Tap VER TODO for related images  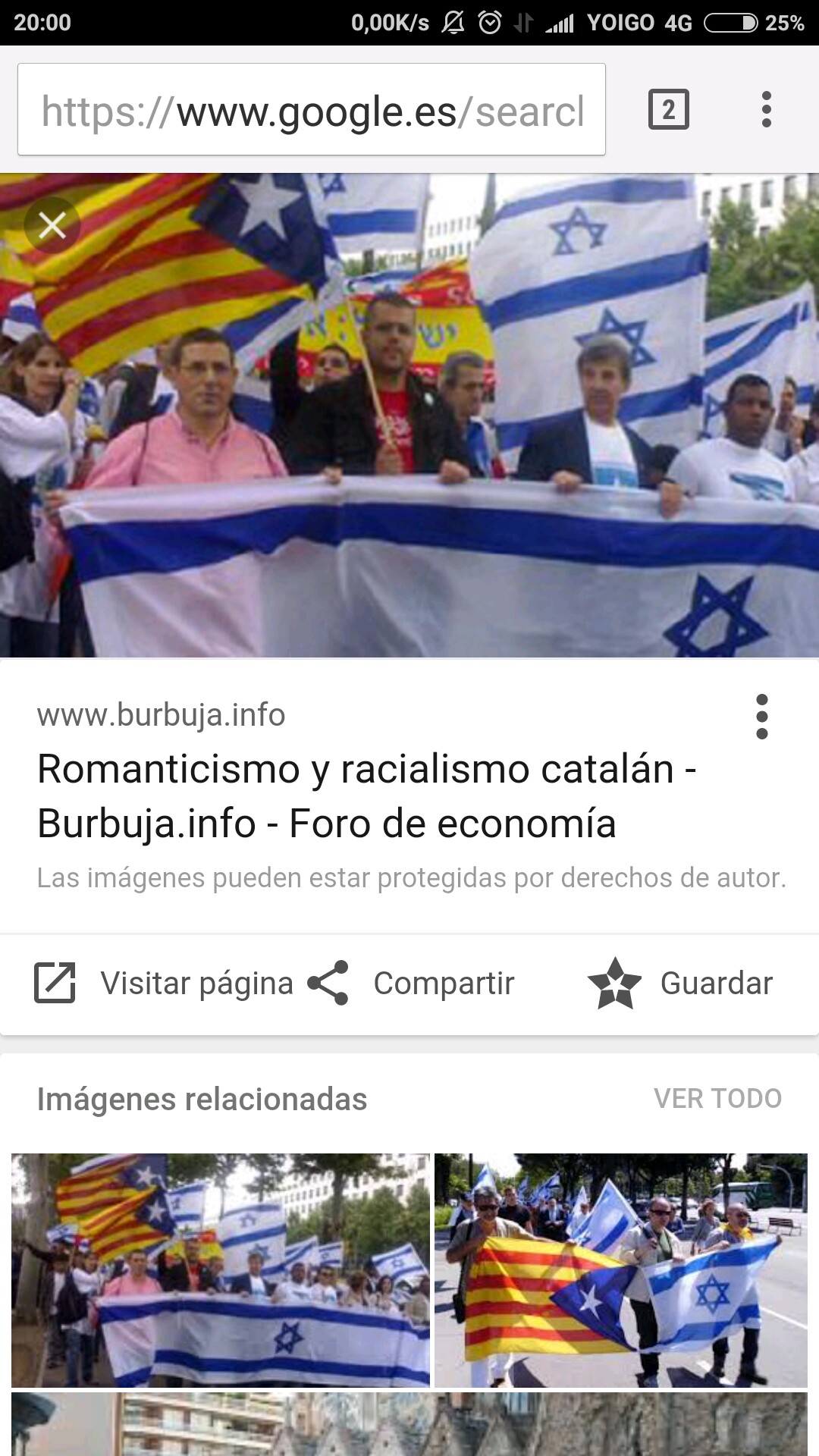pos(717,1098)
